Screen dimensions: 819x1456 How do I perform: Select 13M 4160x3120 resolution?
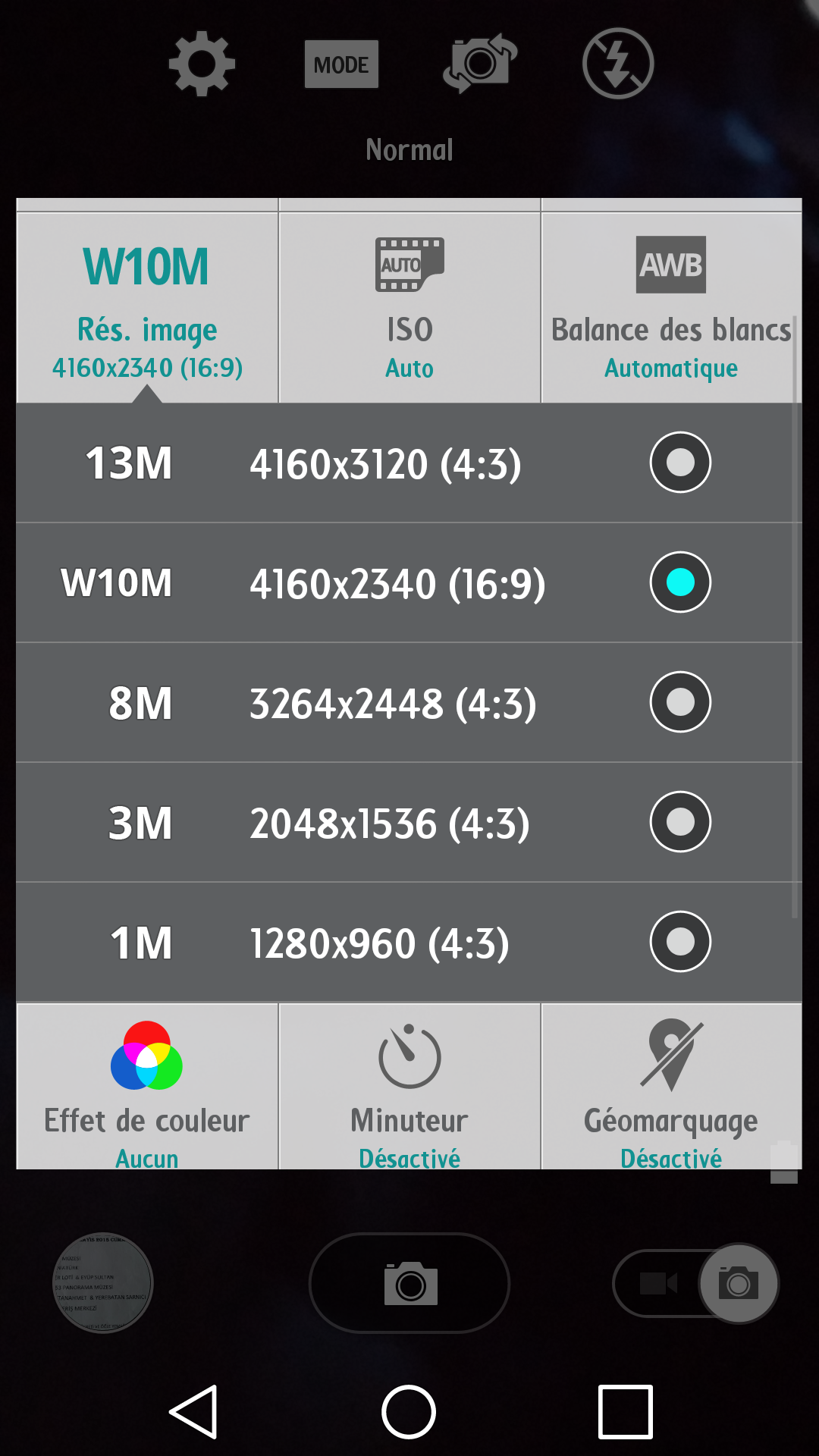(409, 463)
